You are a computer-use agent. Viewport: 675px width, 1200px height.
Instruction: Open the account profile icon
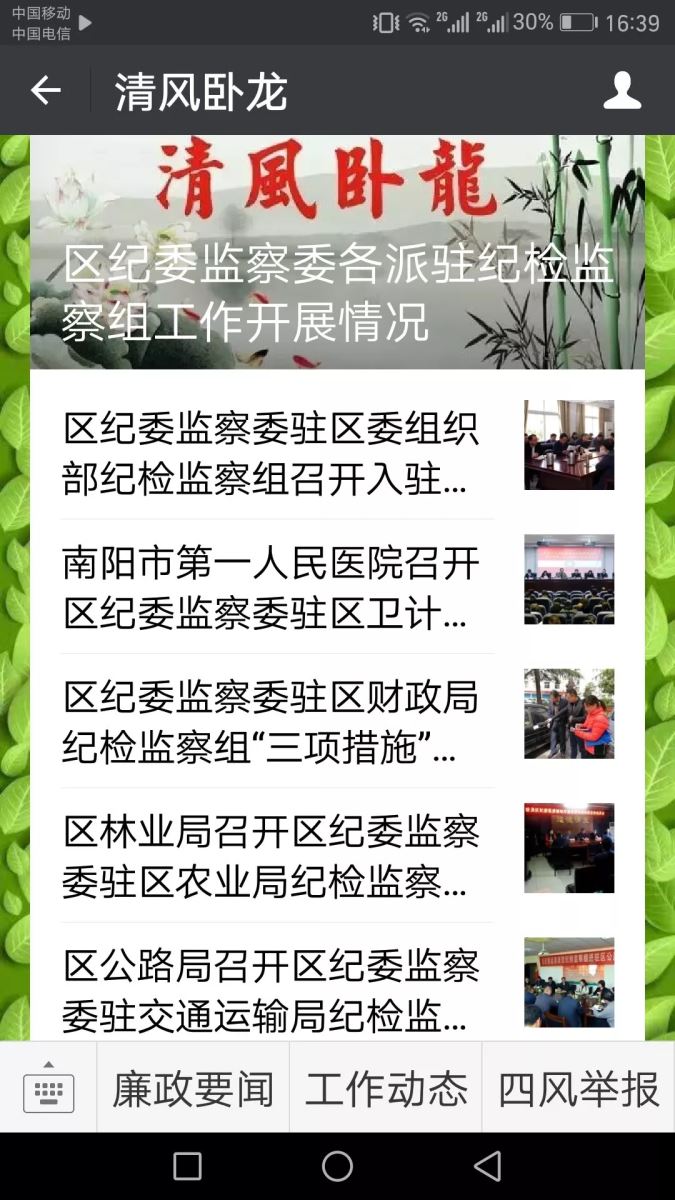click(x=622, y=91)
